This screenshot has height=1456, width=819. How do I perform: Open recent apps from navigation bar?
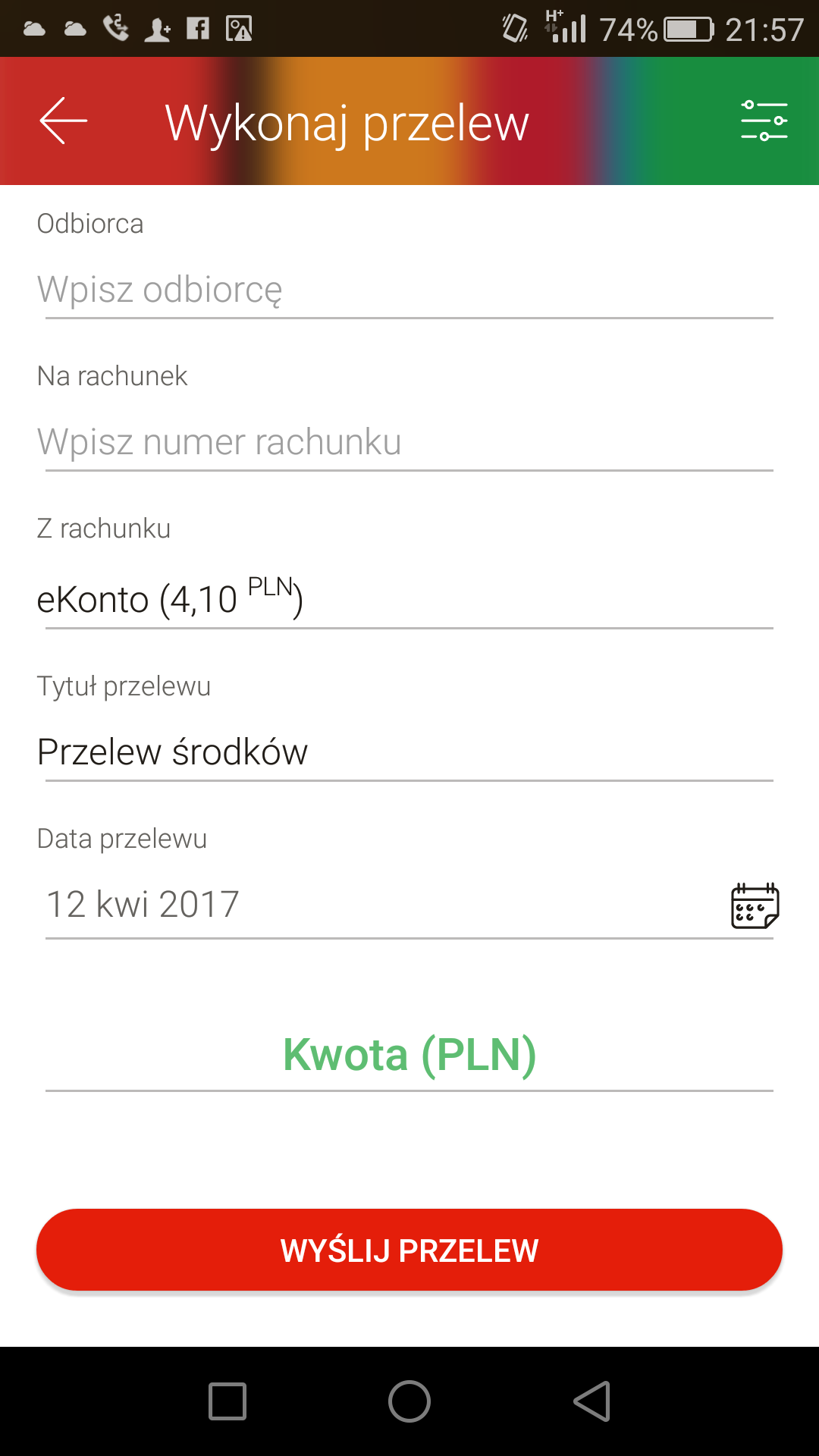tap(227, 1401)
